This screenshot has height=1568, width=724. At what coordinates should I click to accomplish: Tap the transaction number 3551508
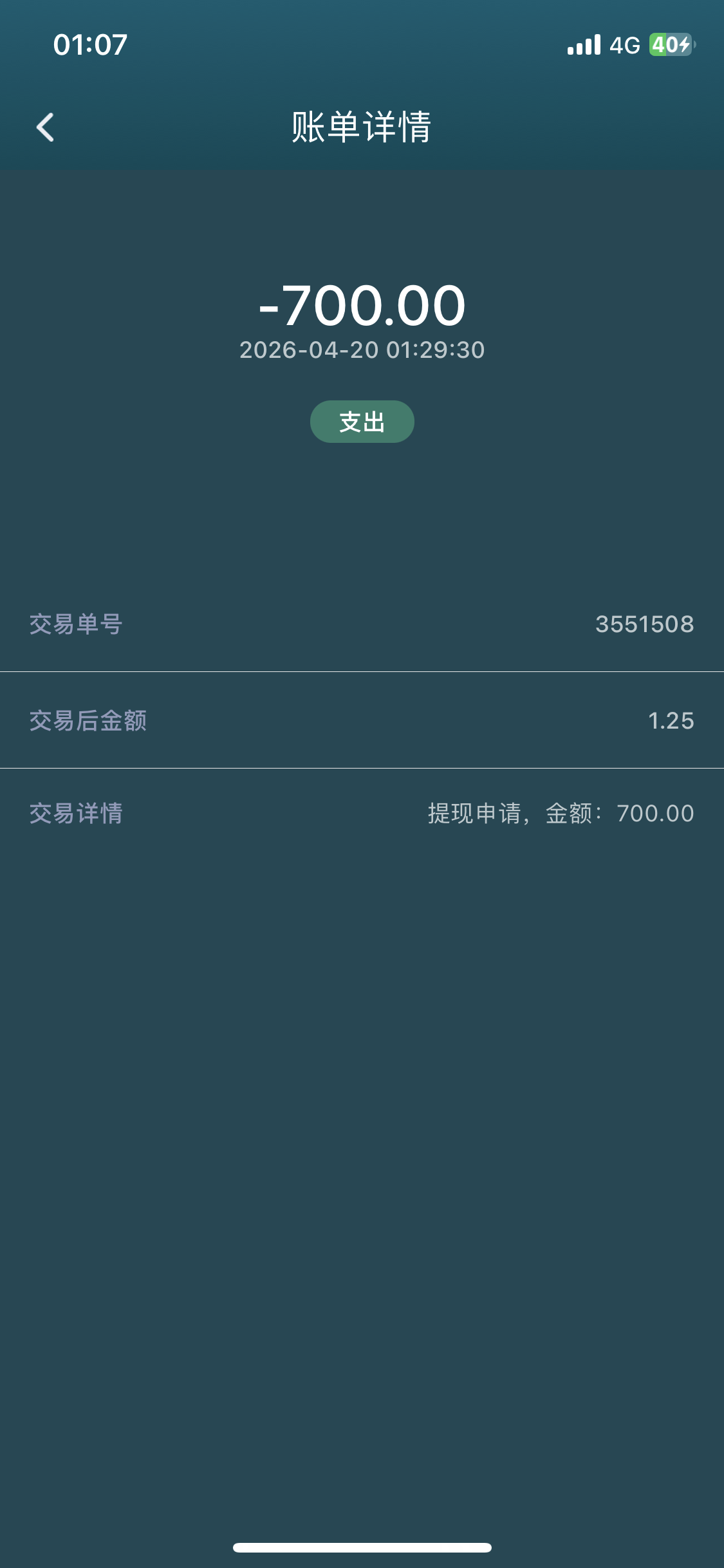click(x=644, y=624)
